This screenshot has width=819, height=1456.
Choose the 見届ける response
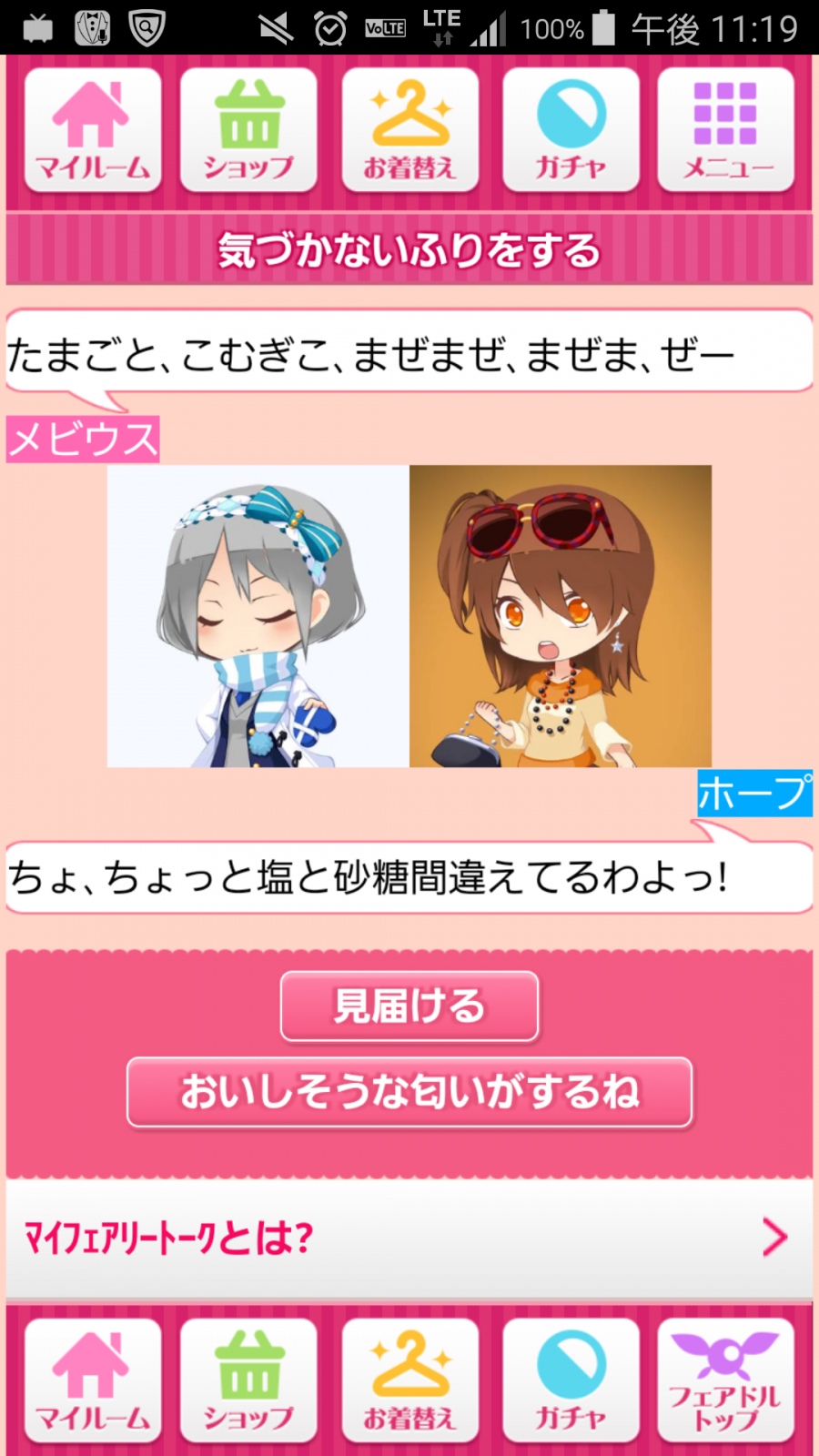[409, 1006]
